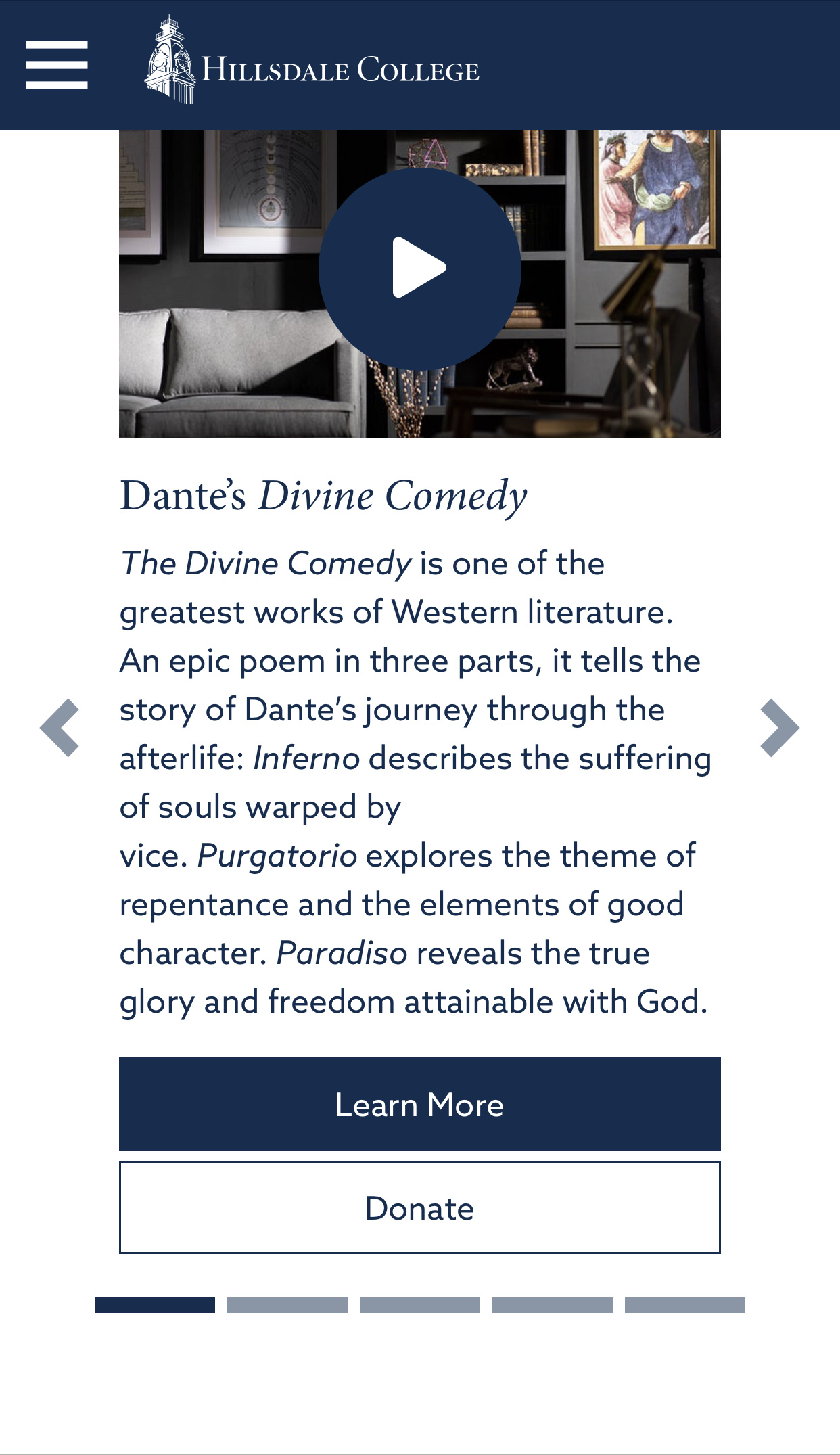Tap Learn More button
Viewport: 840px width, 1455px height.
(420, 1104)
